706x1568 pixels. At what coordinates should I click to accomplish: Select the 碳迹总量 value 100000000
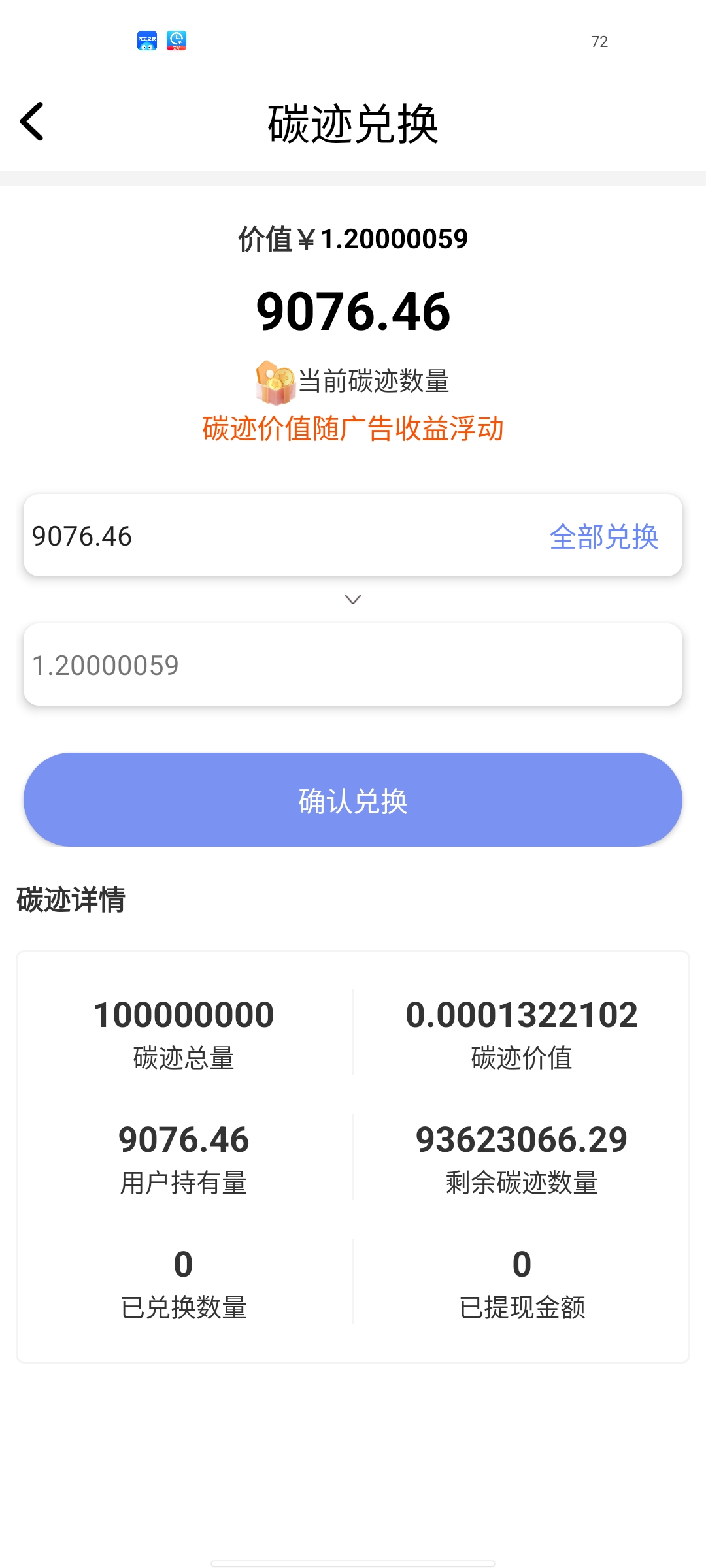[182, 1014]
